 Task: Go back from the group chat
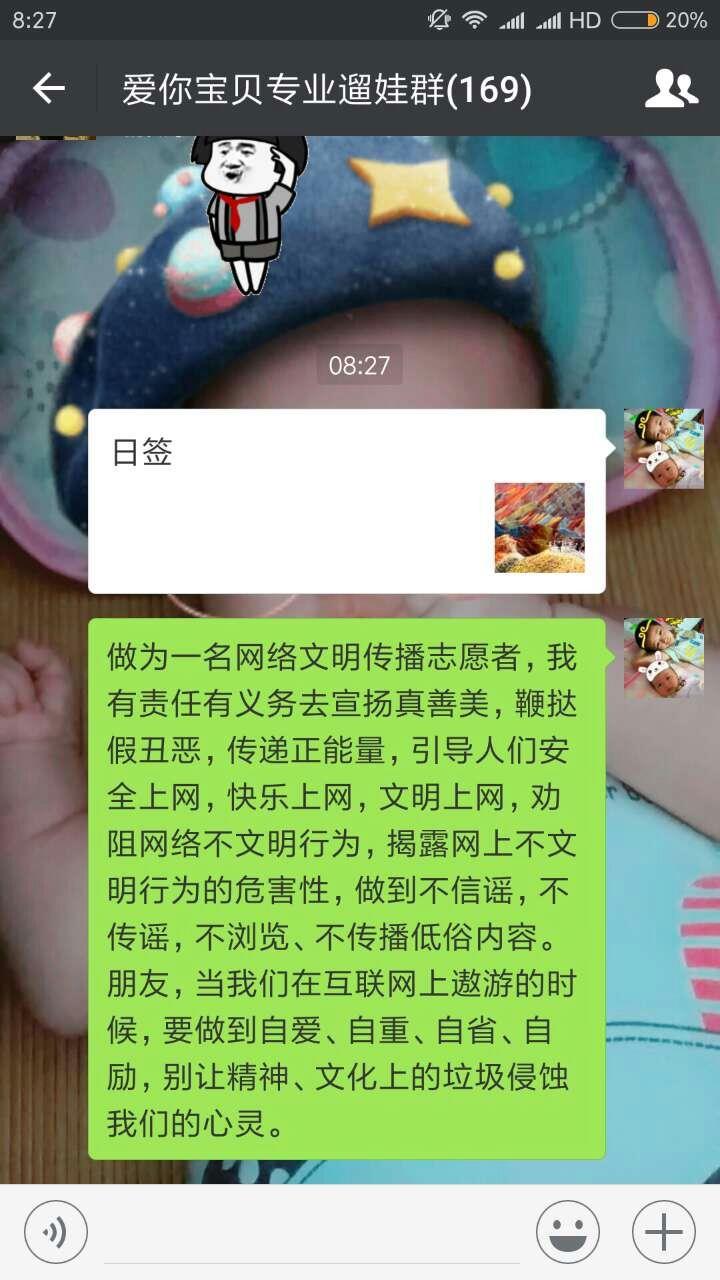click(x=48, y=89)
